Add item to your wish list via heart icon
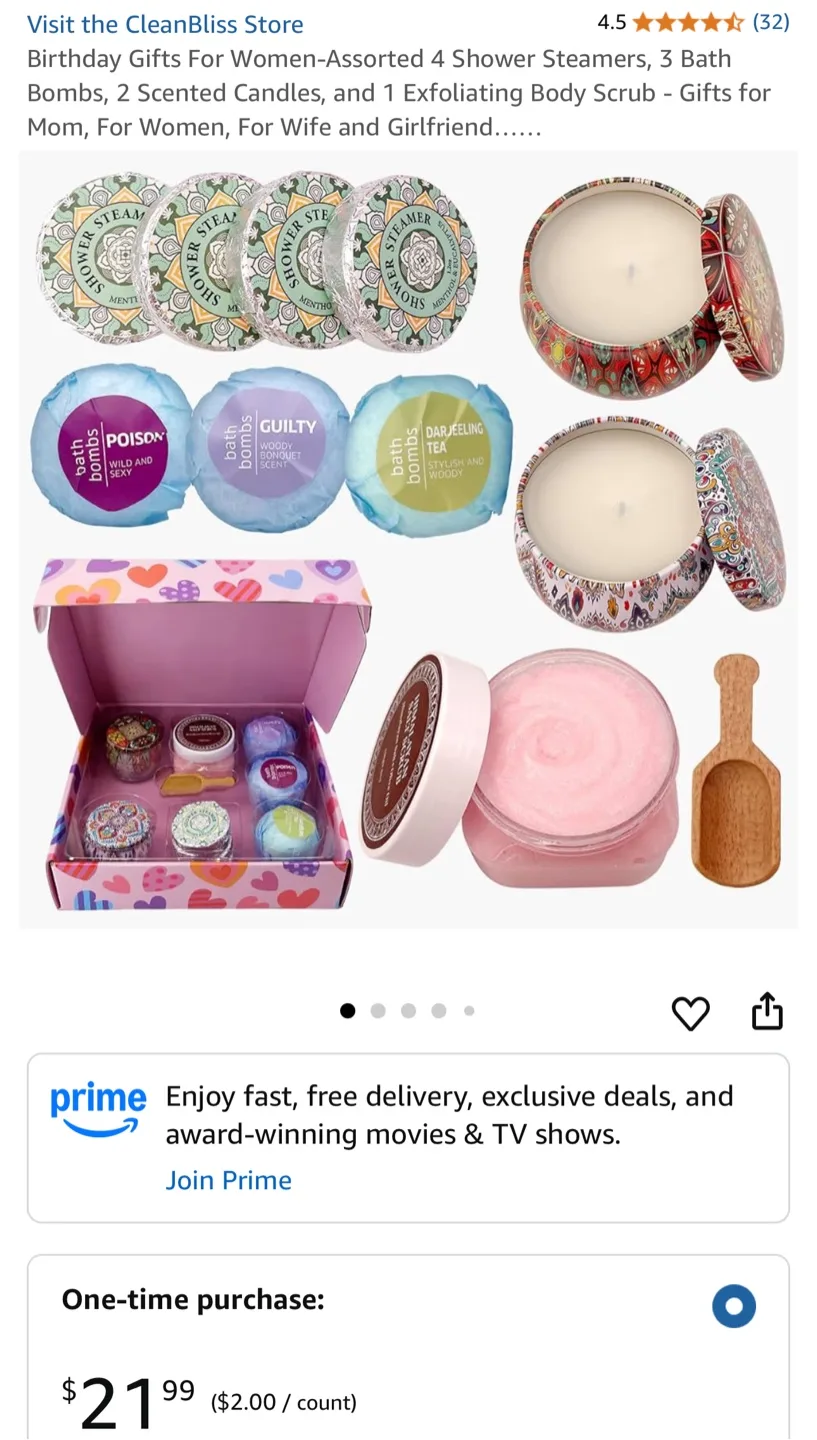The width and height of the screenshot is (817, 1440). 690,1013
